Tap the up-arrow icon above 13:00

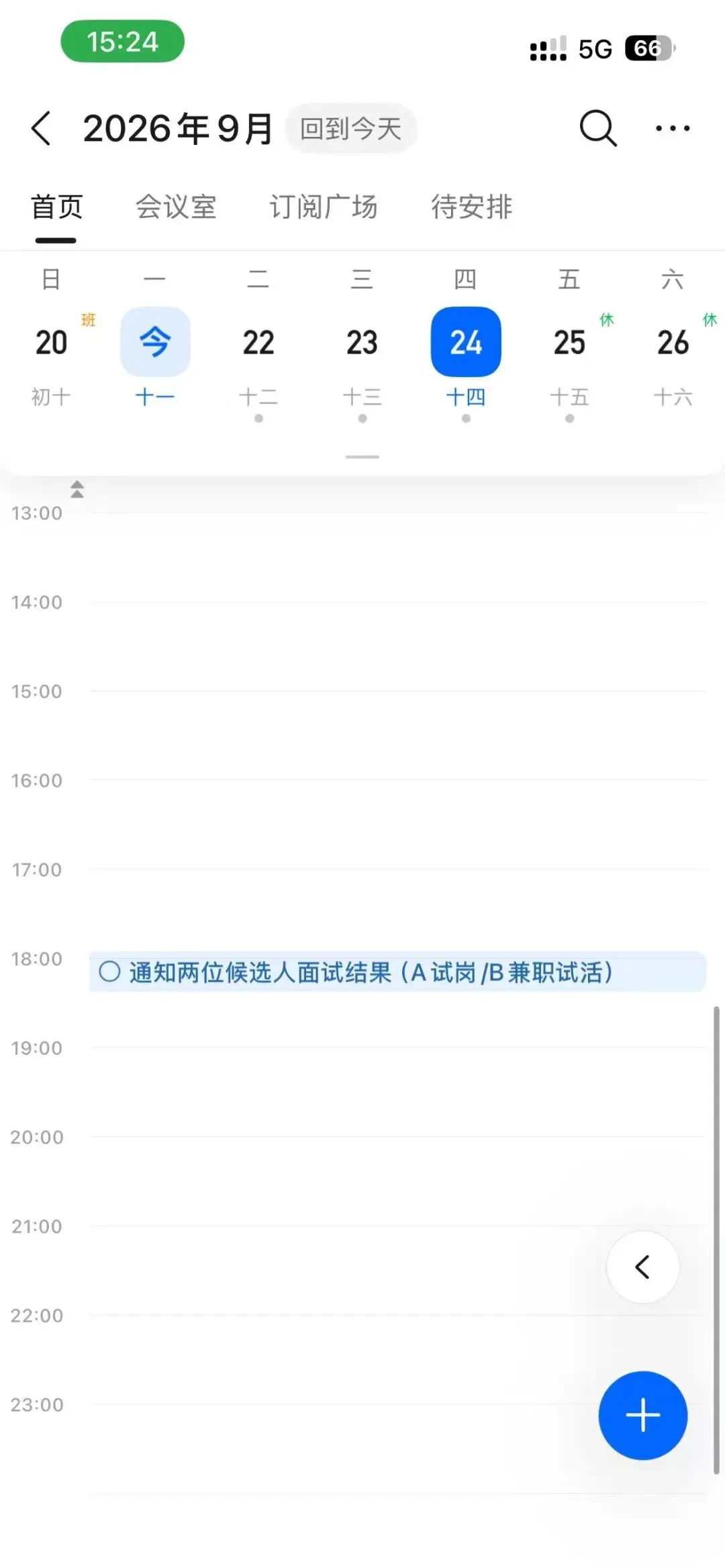[x=77, y=489]
